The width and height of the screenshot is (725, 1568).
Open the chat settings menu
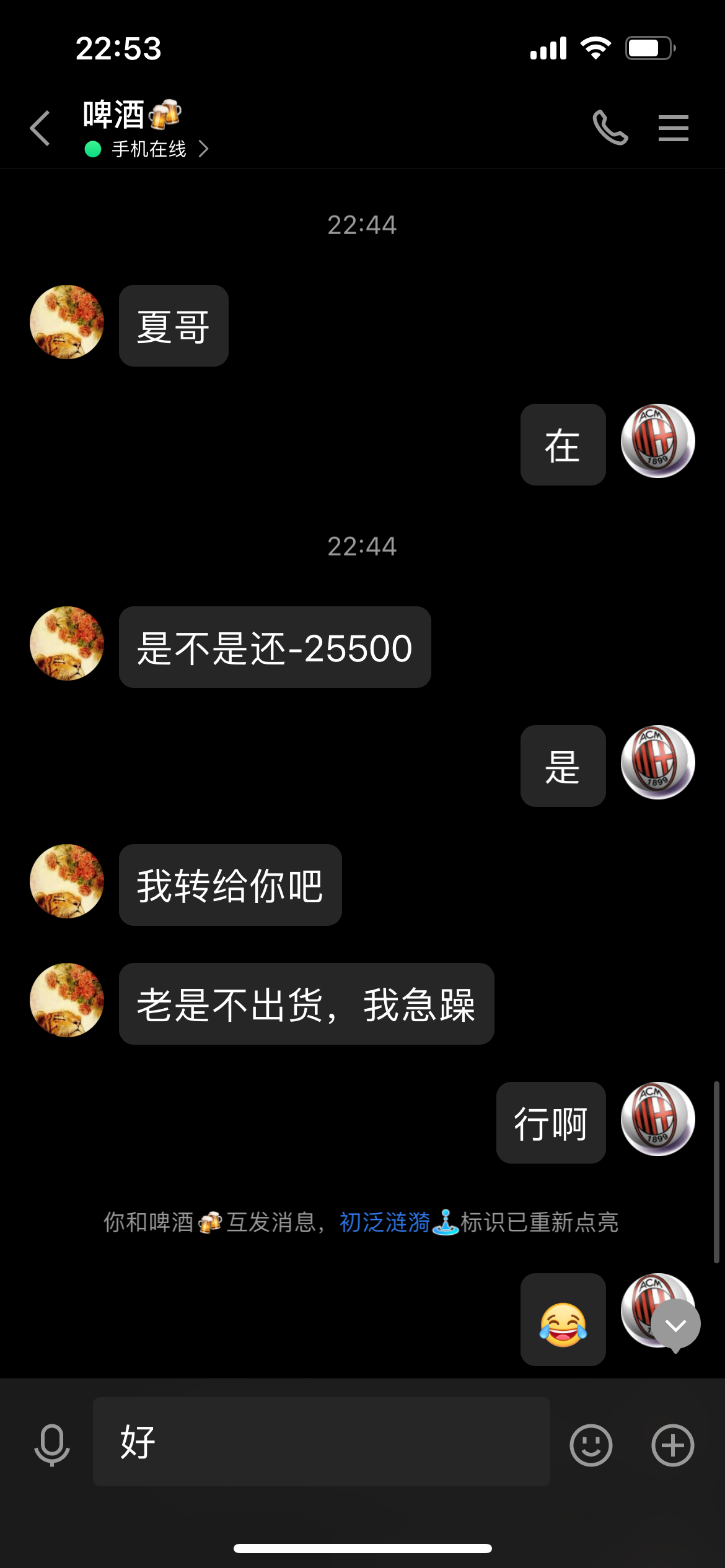click(x=673, y=128)
